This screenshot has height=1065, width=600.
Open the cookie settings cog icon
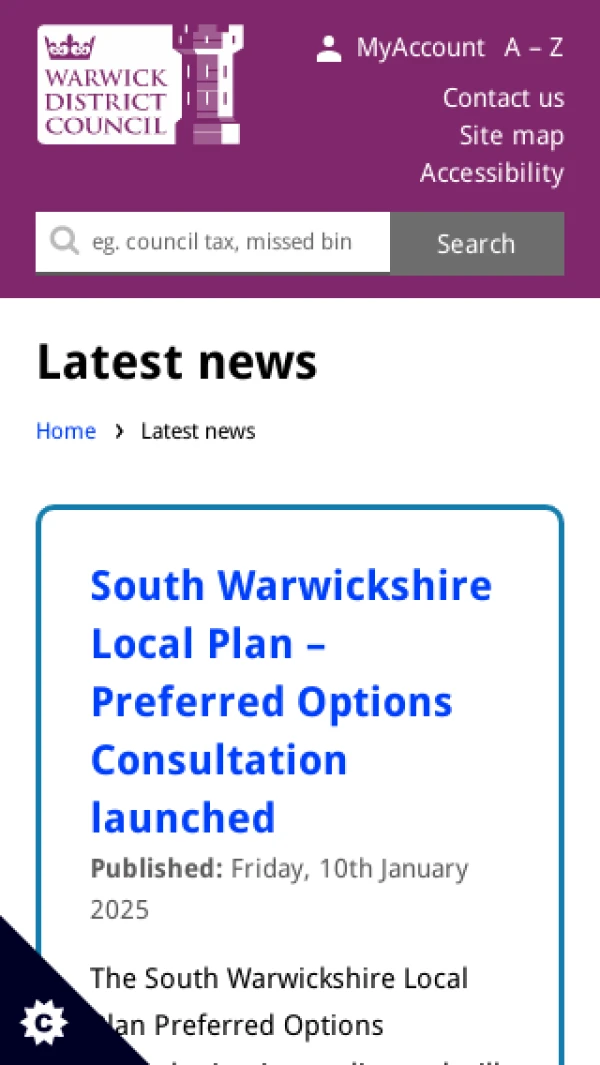[x=43, y=1022]
